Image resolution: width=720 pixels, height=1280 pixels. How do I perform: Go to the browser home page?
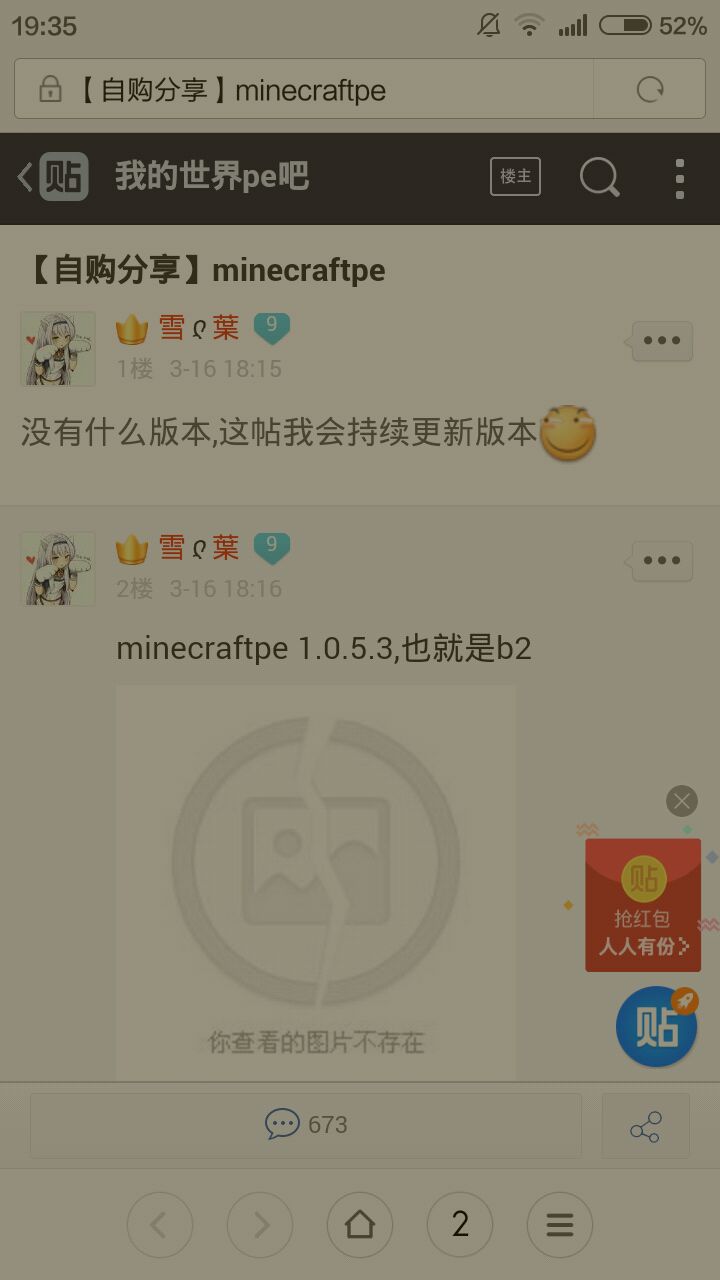pyautogui.click(x=360, y=1224)
